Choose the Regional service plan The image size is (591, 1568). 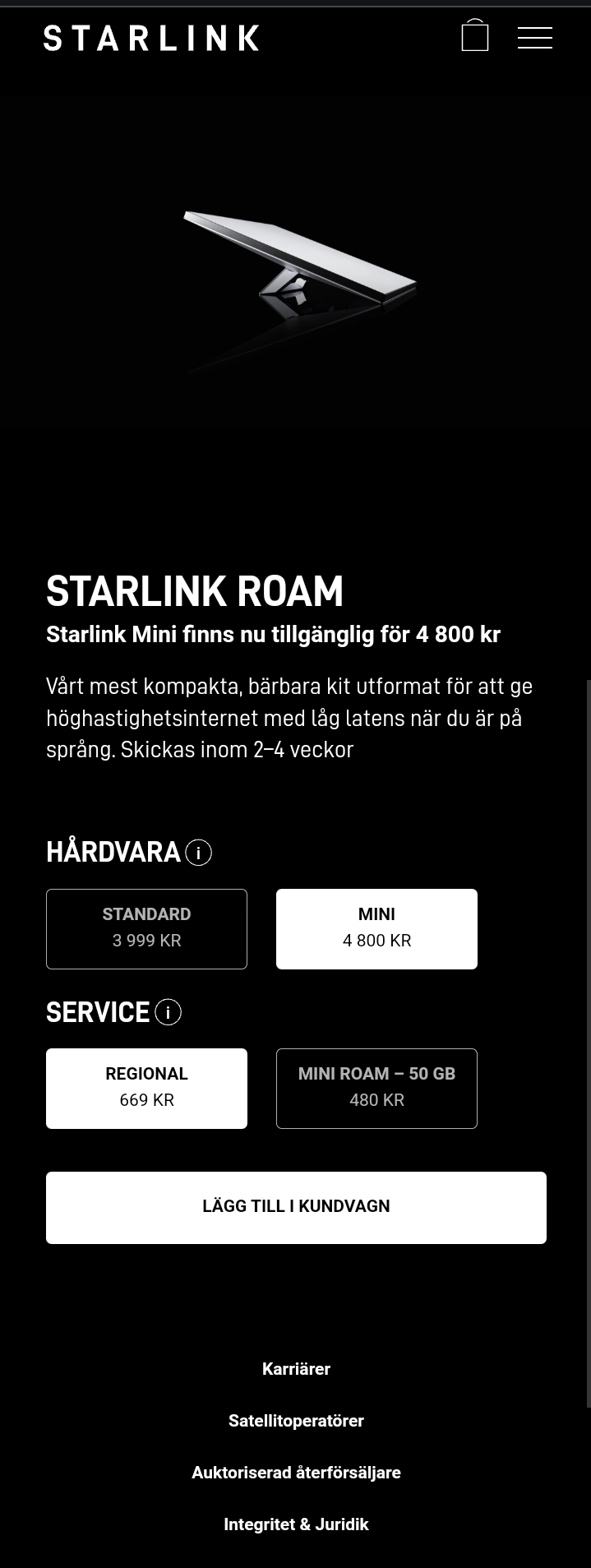tap(146, 1088)
